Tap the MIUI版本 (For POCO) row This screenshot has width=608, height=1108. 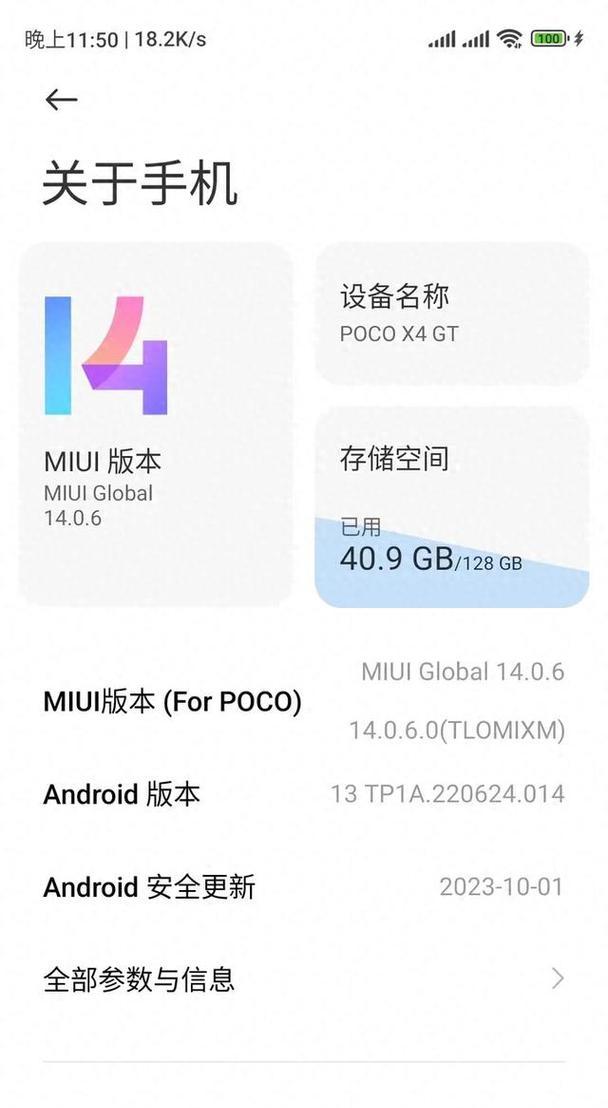303,701
